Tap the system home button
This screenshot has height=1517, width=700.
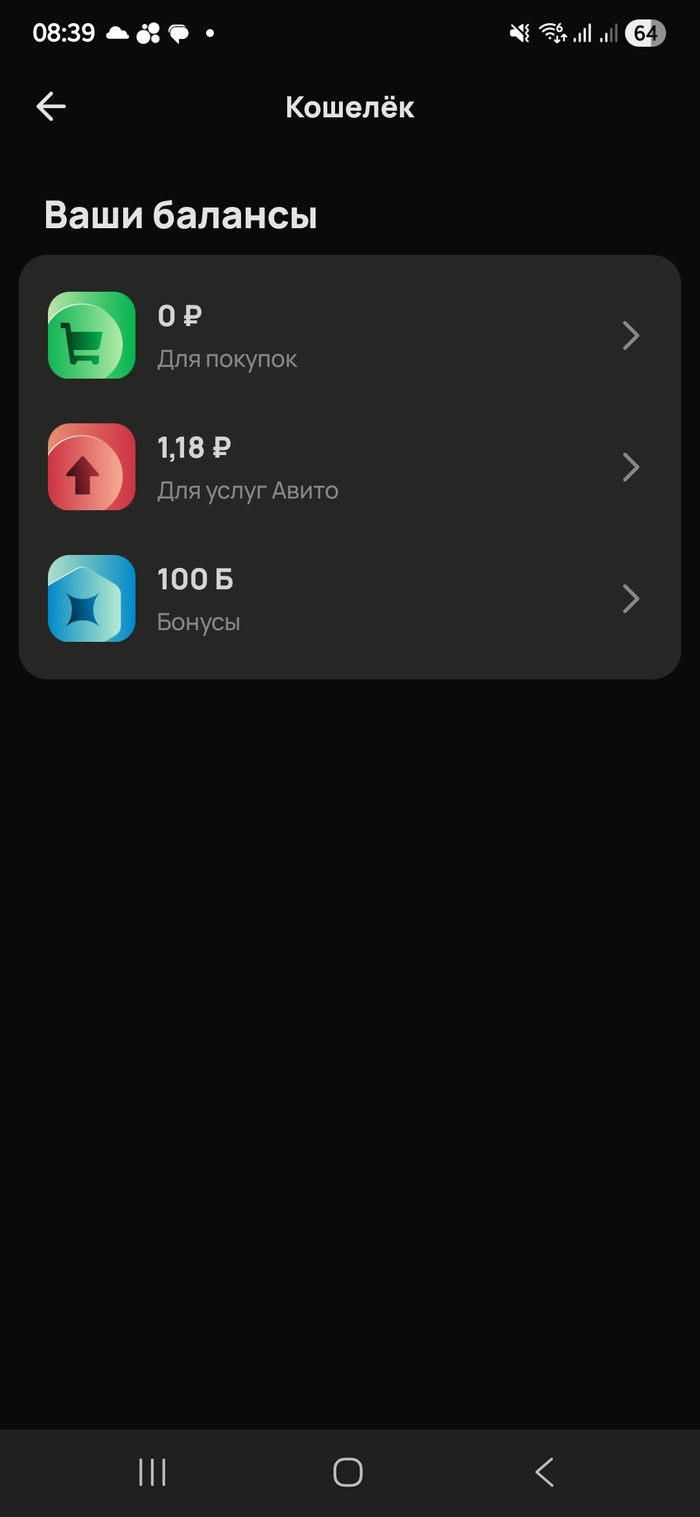(x=348, y=1471)
